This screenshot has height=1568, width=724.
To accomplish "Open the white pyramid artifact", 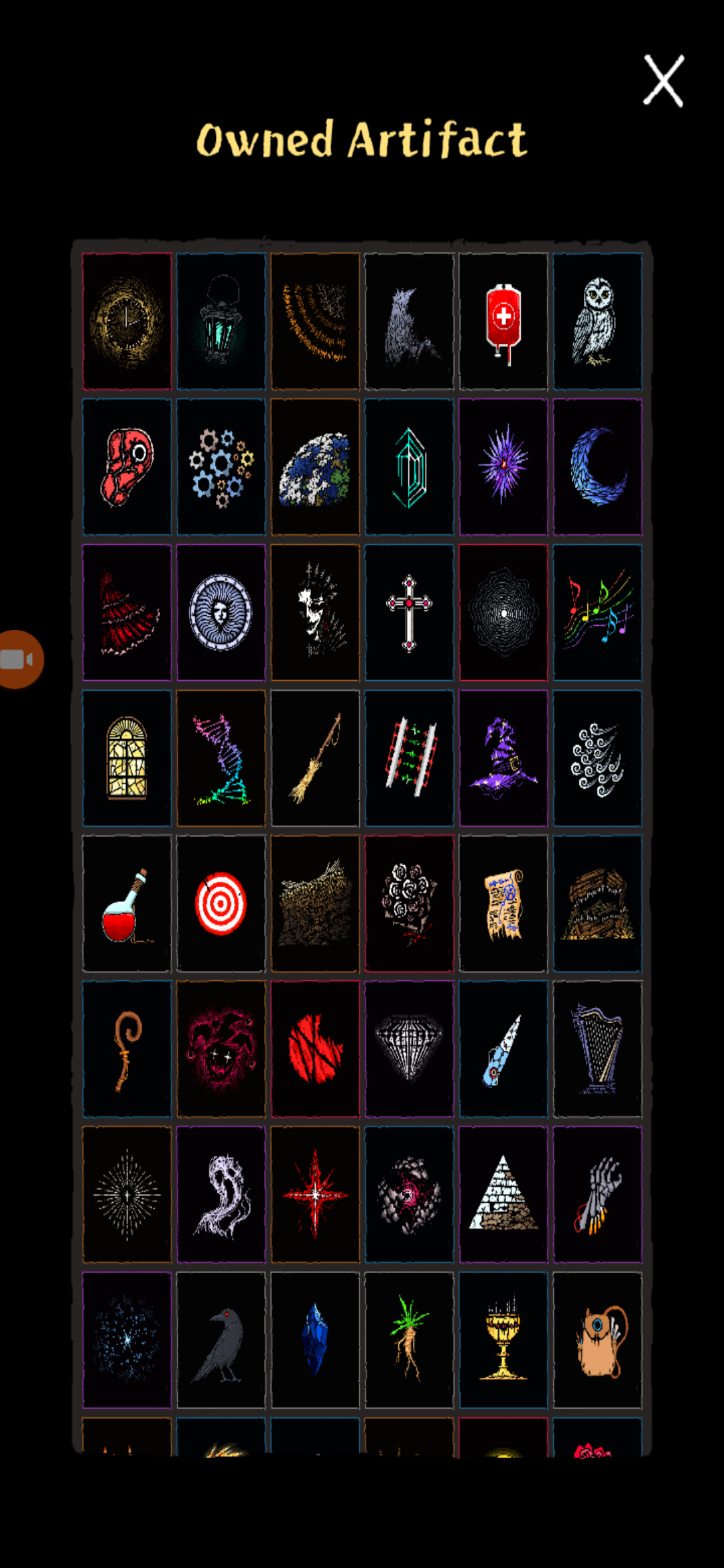I will coord(503,1194).
